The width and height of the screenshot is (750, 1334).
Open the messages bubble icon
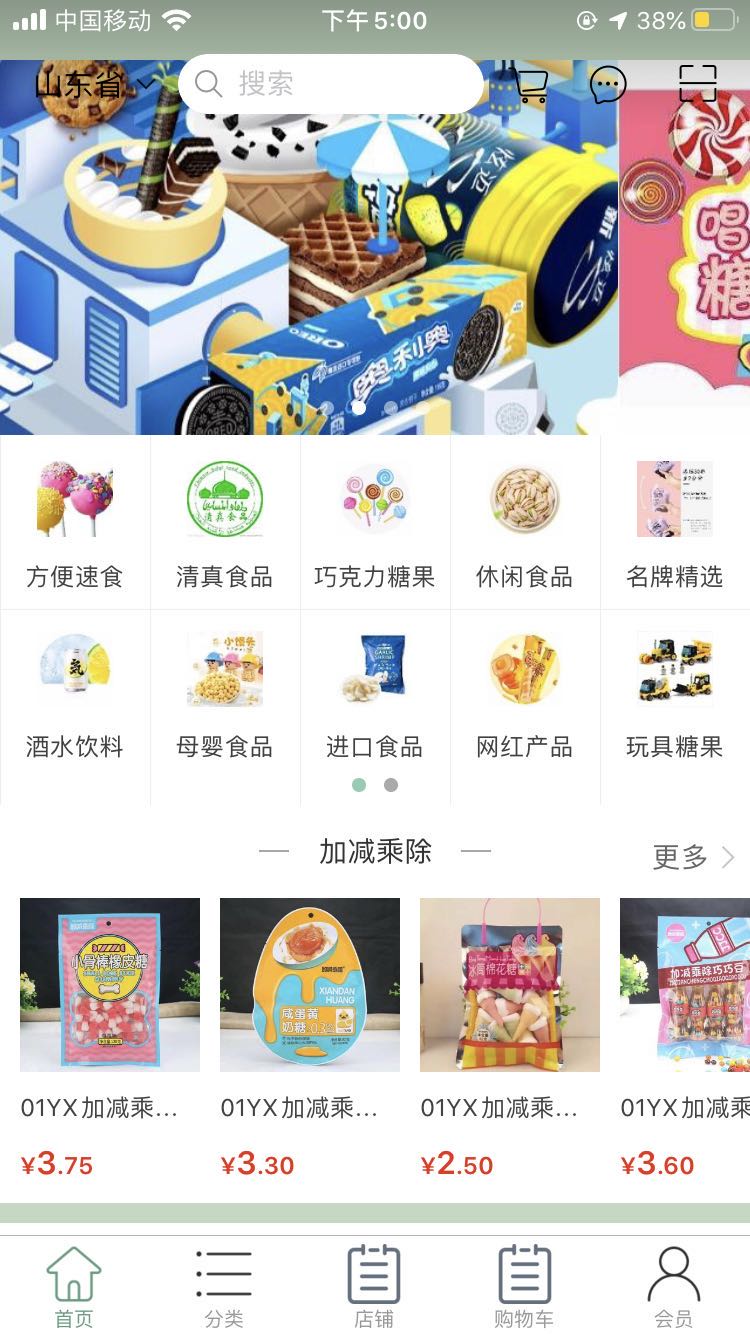click(x=607, y=85)
